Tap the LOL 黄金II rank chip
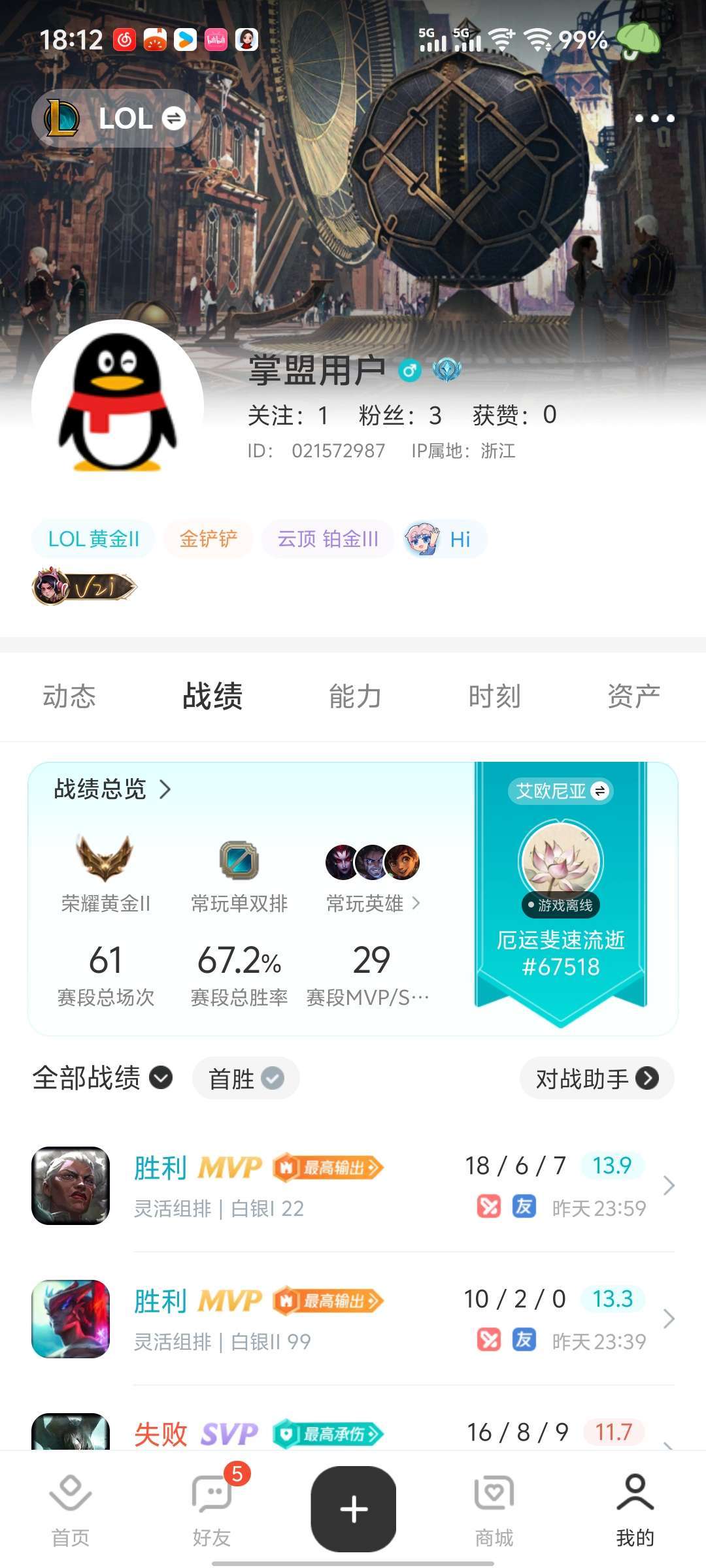 pyautogui.click(x=93, y=539)
